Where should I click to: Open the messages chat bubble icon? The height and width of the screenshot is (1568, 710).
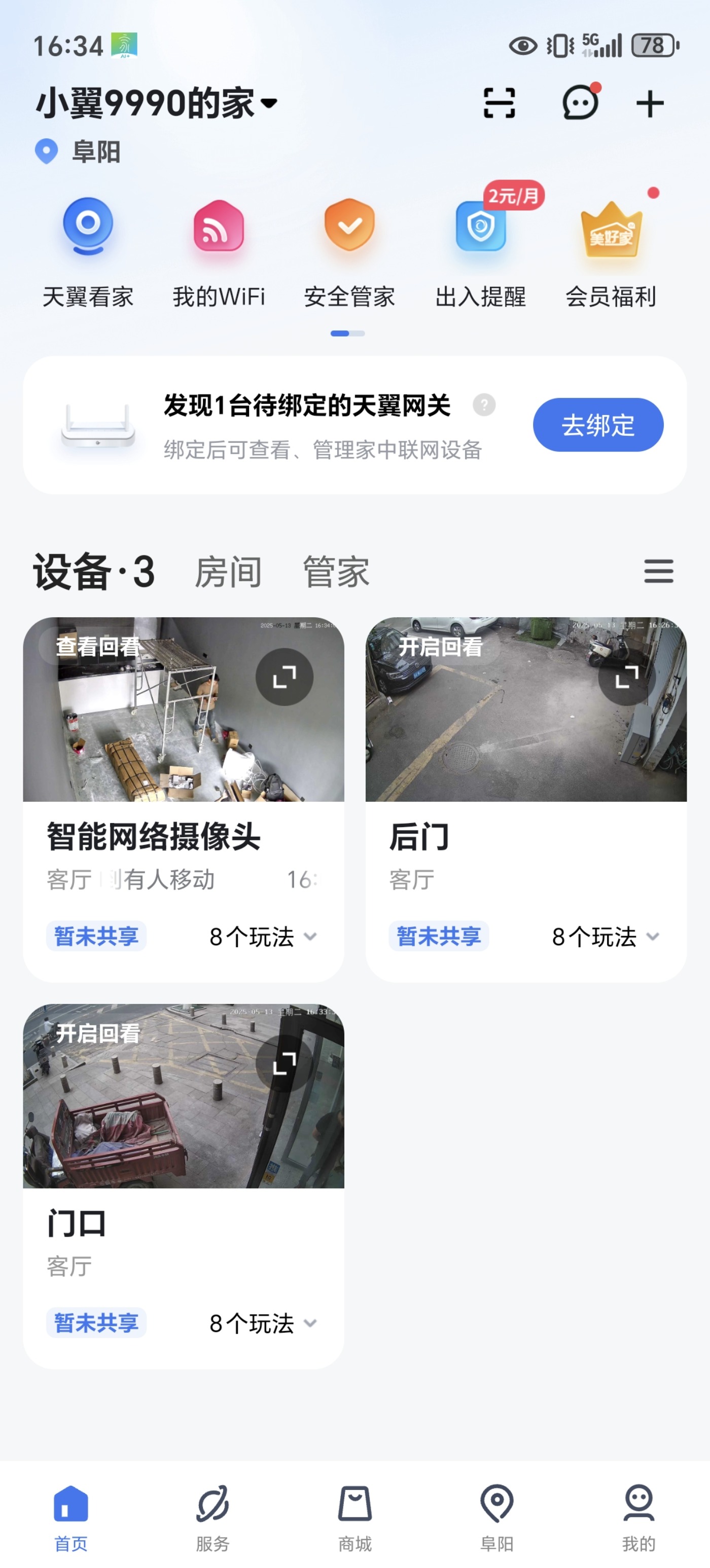(x=579, y=103)
